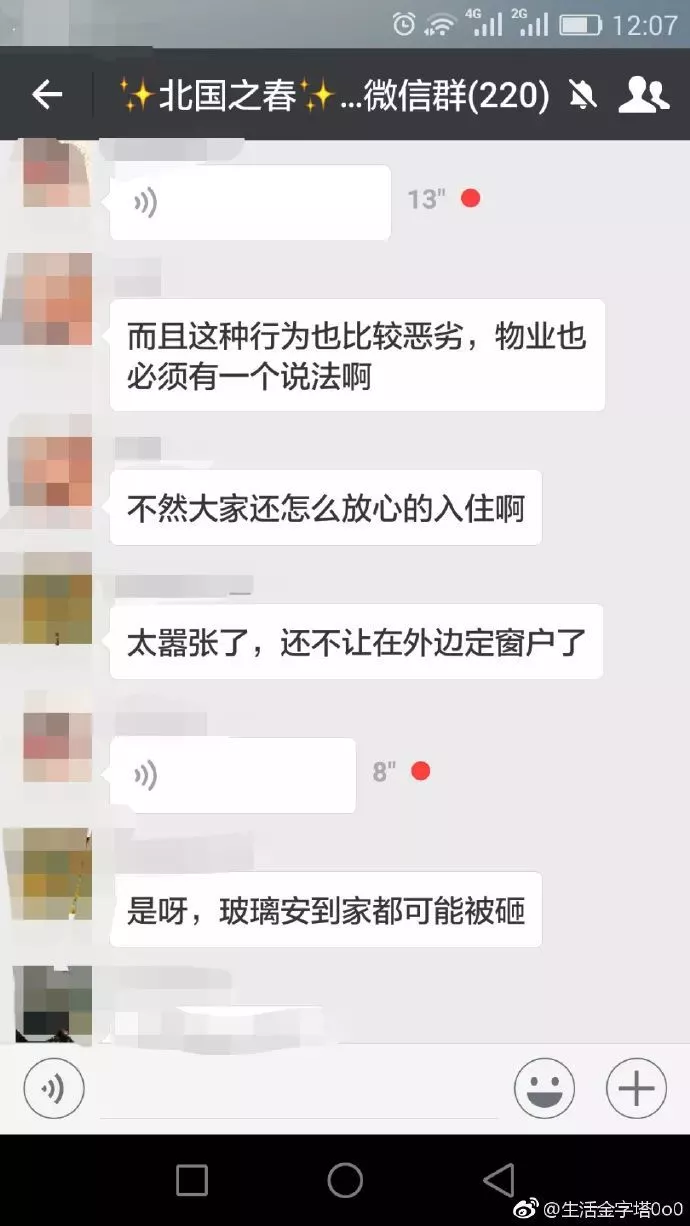The image size is (690, 1226).
Task: Play the 13-second voice message
Action: [249, 203]
